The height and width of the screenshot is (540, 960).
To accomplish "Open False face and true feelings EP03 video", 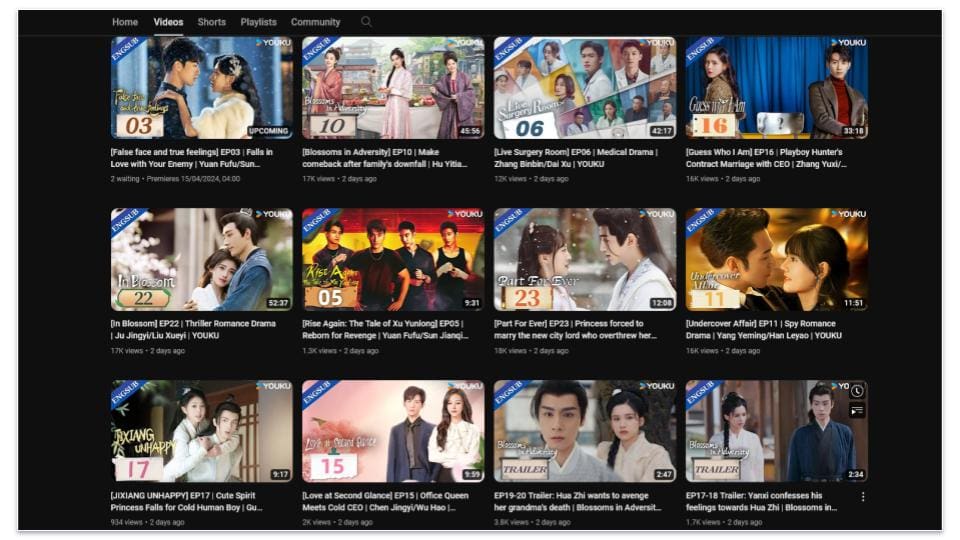I will 201,88.
